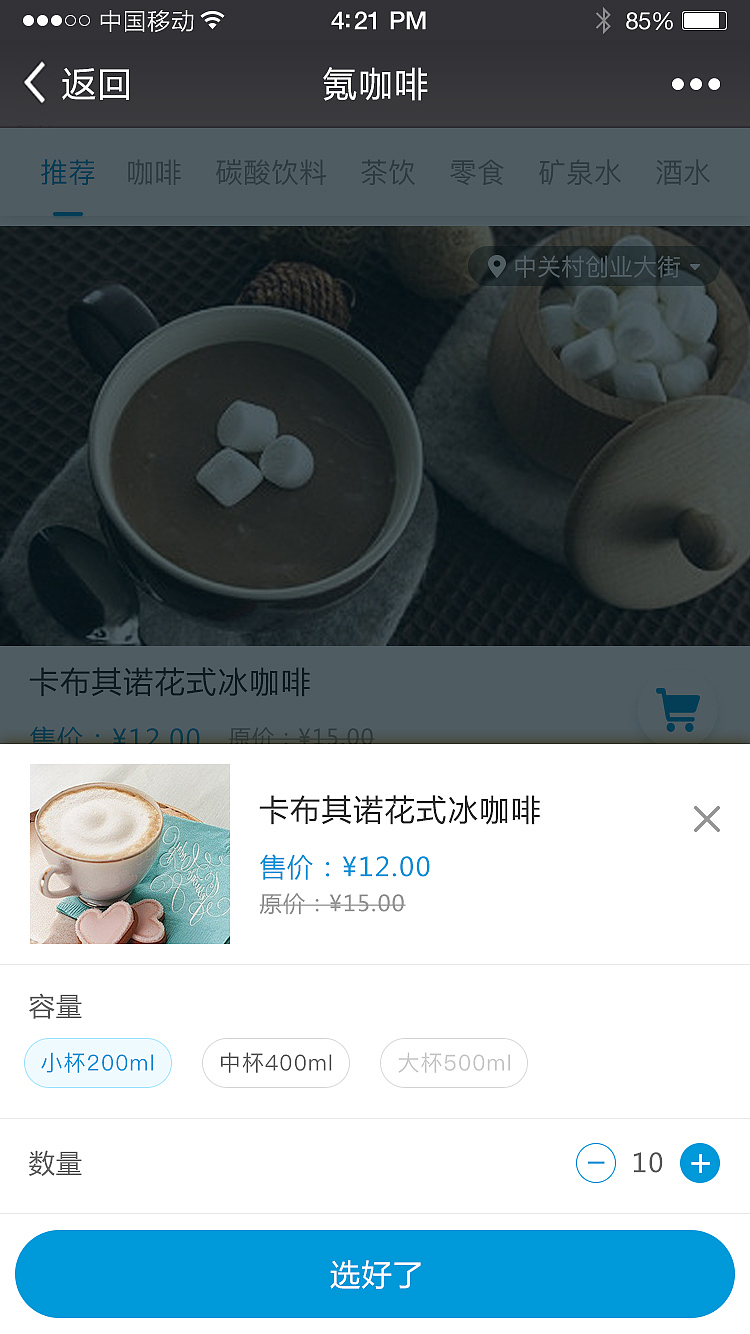
Task: Tap the battery indicator
Action: point(707,19)
